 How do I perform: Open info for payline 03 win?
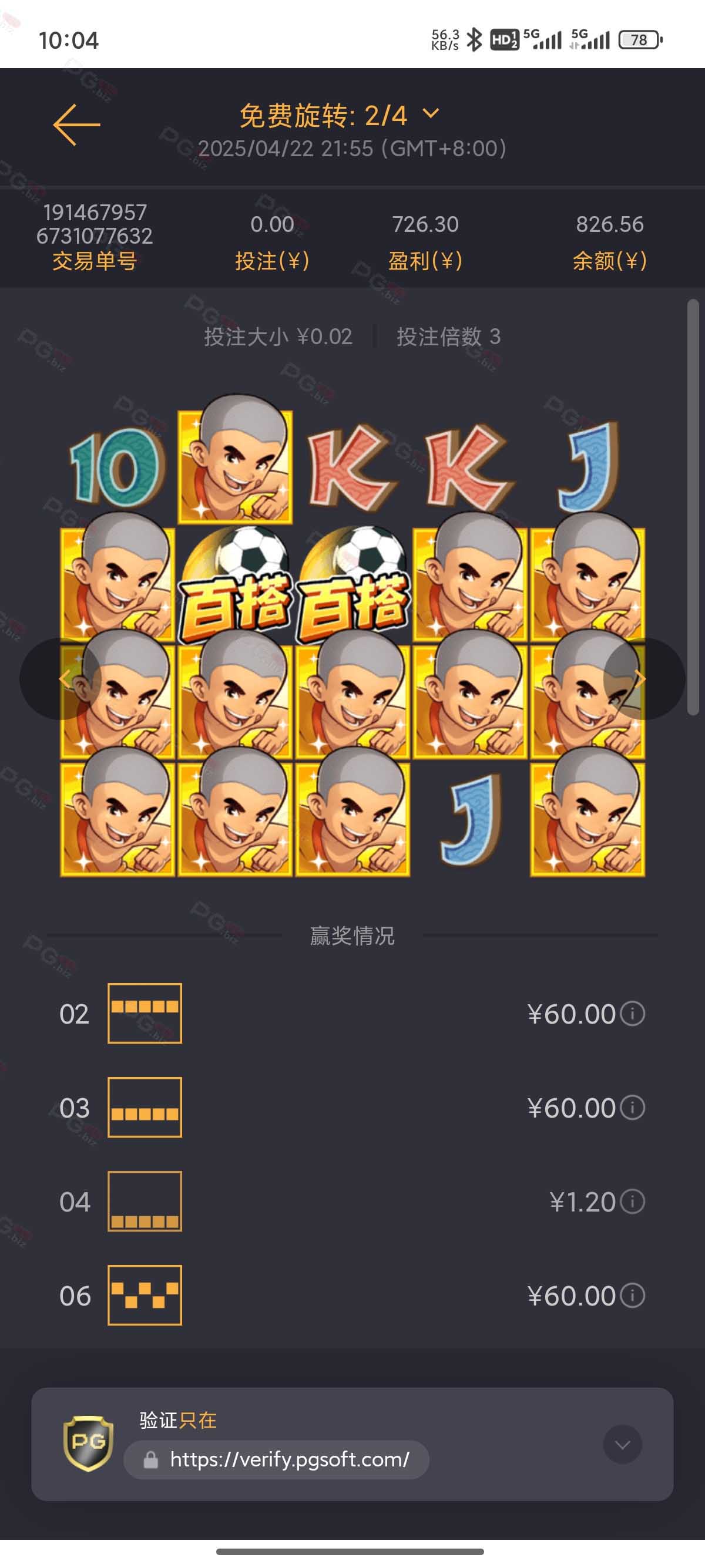(633, 1108)
